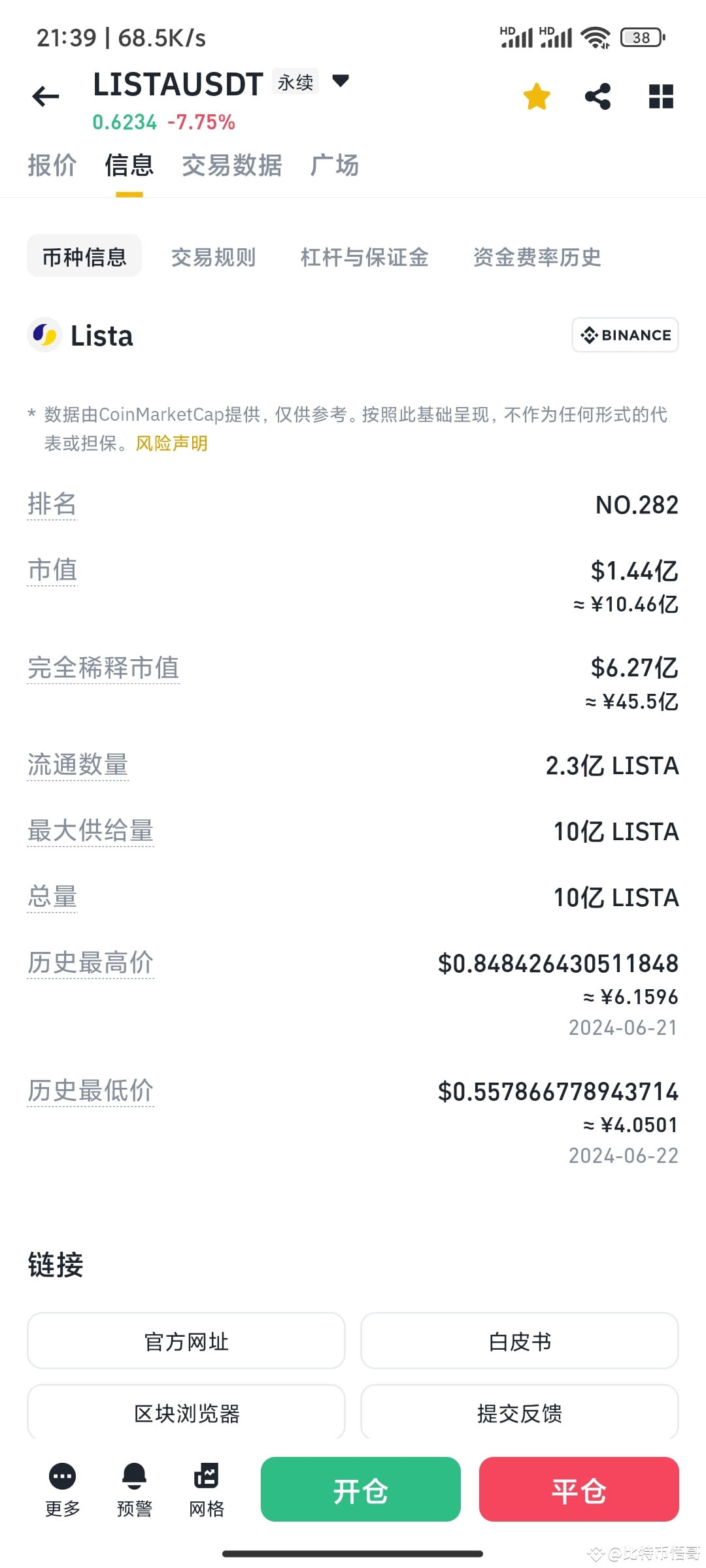This screenshot has width=706, height=1568.
Task: Tap the Lista coin logo
Action: click(x=42, y=335)
